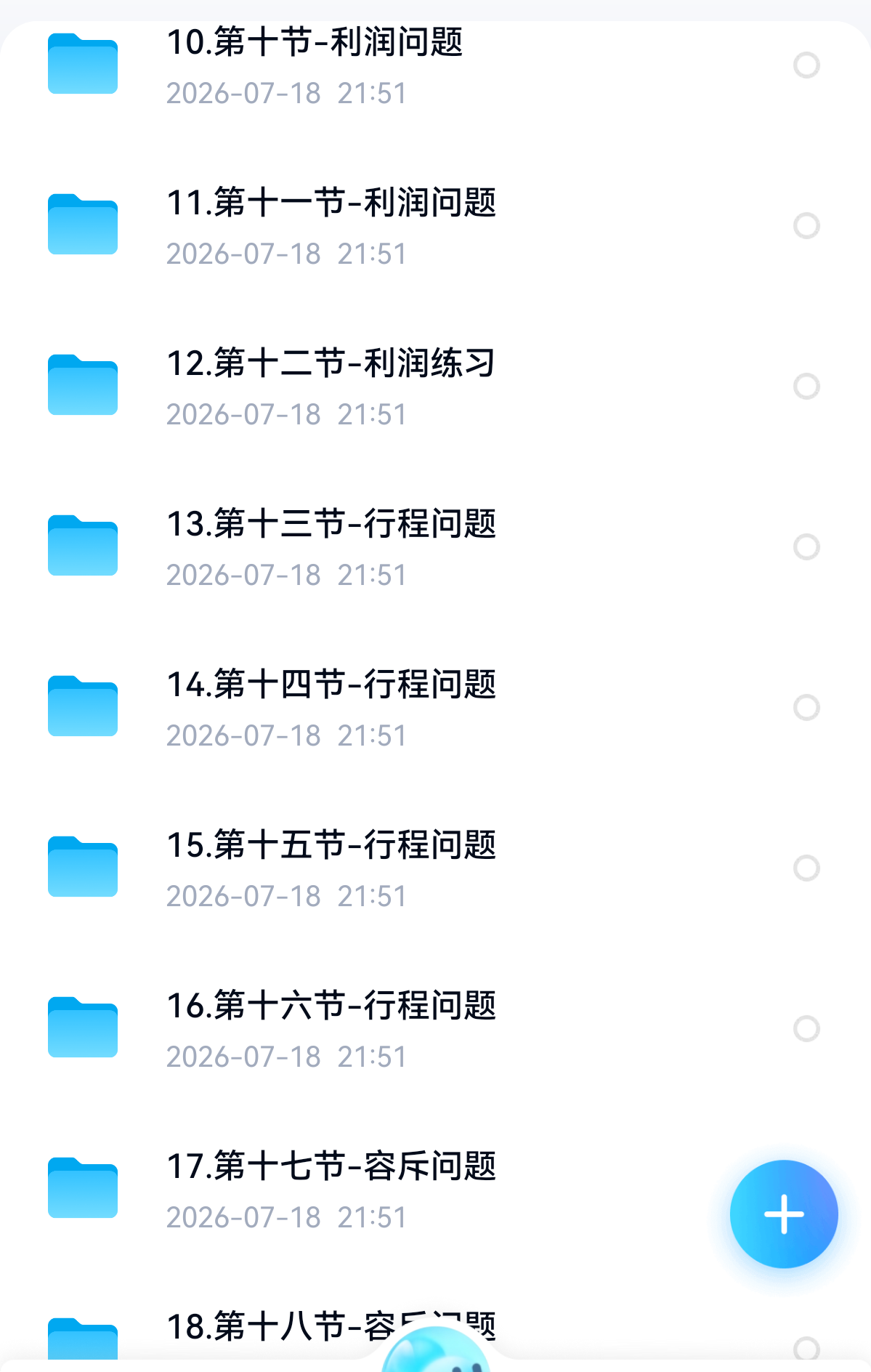This screenshot has width=871, height=1372.
Task: Select the circle for 11.第十一节-利润问题
Action: tap(806, 226)
